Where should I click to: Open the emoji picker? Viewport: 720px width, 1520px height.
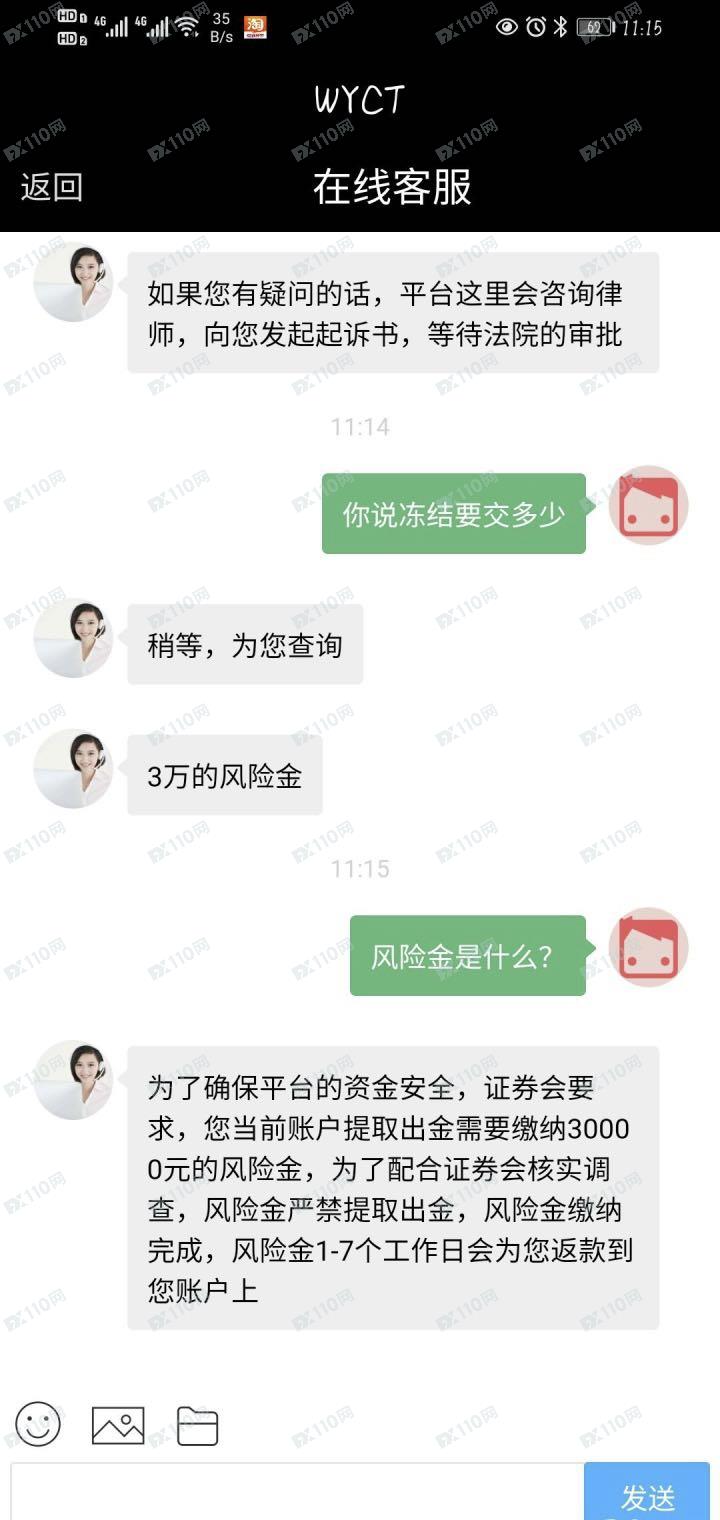tap(38, 1424)
